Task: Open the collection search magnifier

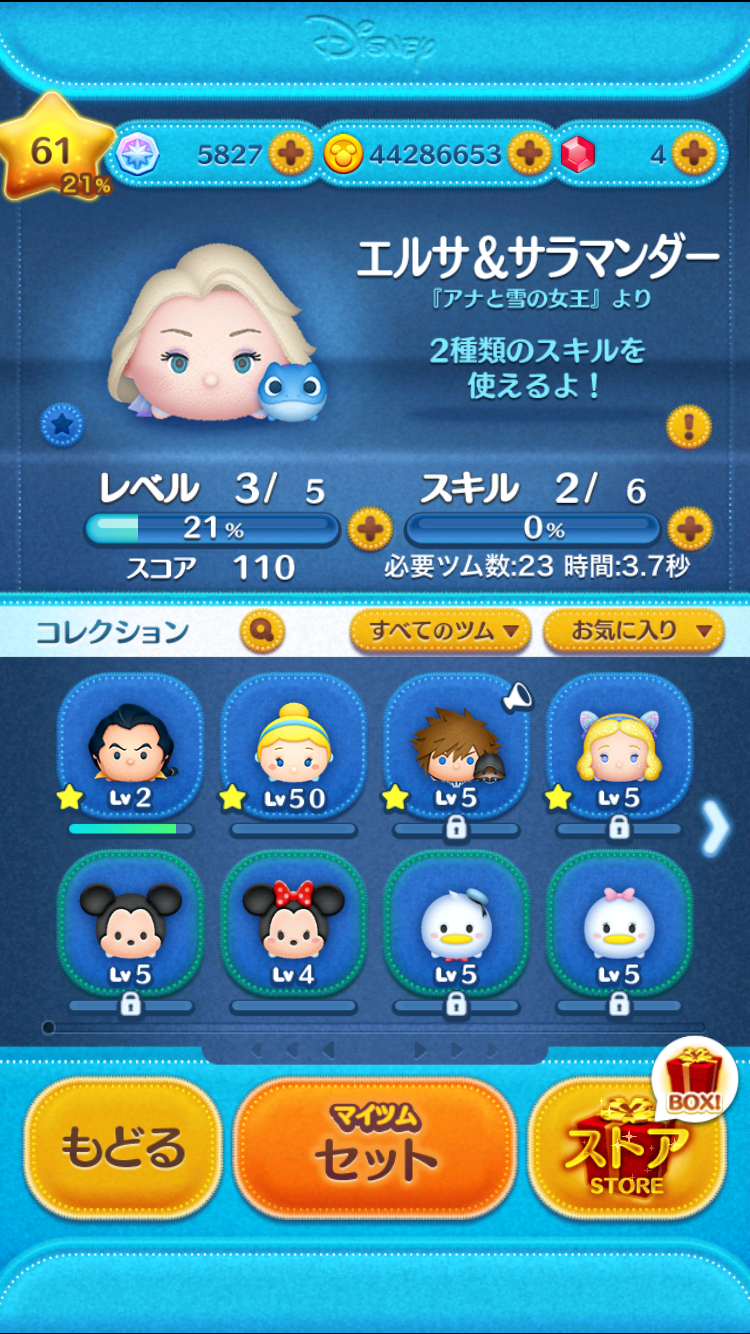Action: 262,631
